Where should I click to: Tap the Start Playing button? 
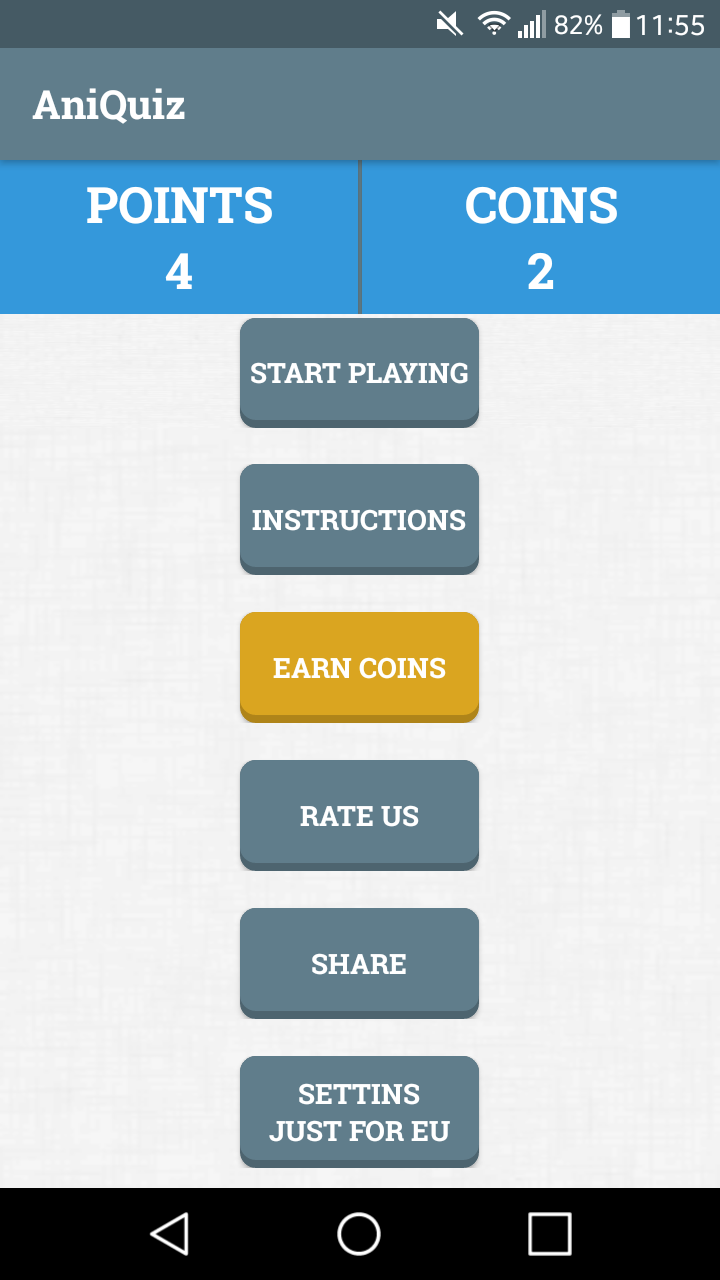(359, 372)
